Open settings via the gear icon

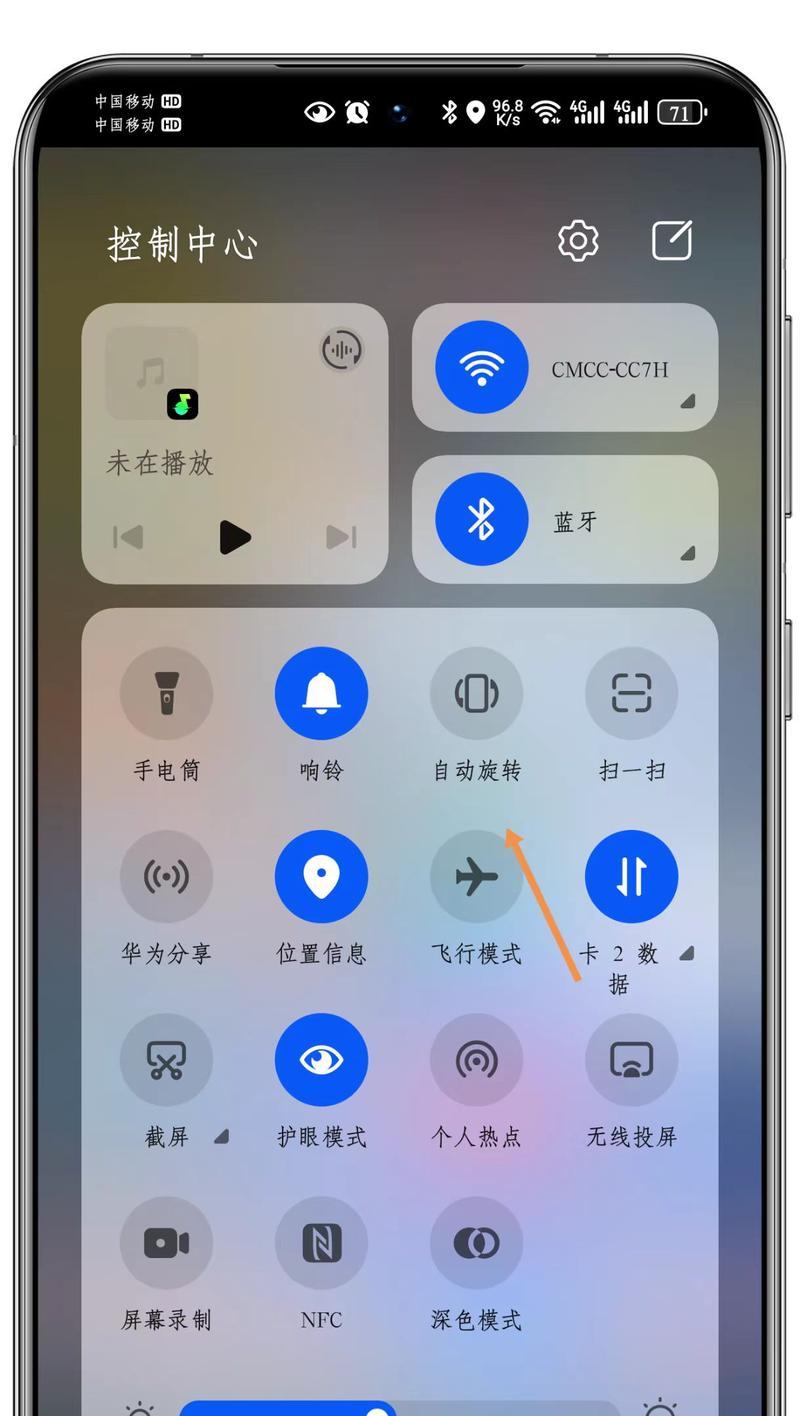[578, 241]
